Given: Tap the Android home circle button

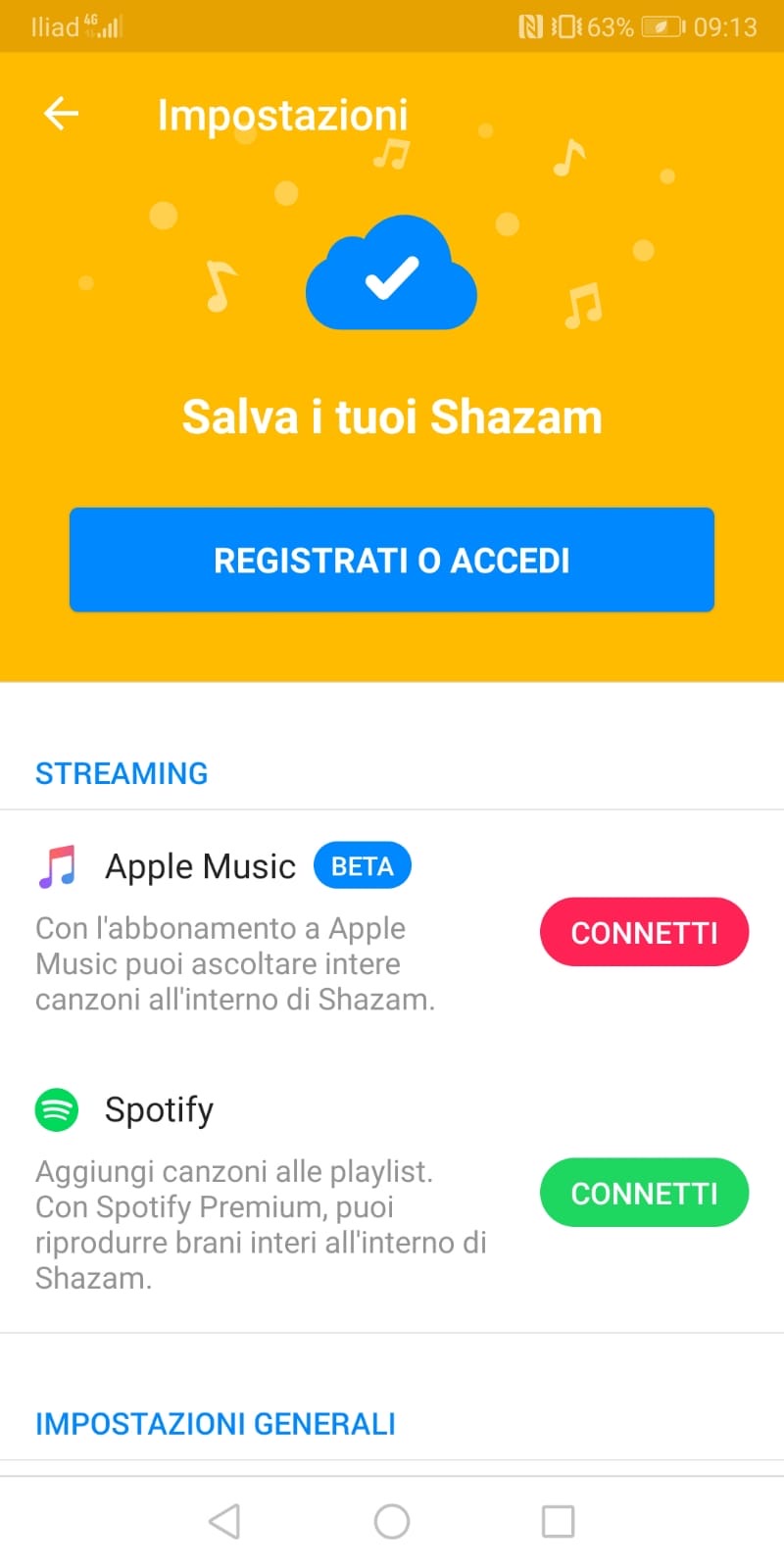Looking at the screenshot, I should 391,1521.
